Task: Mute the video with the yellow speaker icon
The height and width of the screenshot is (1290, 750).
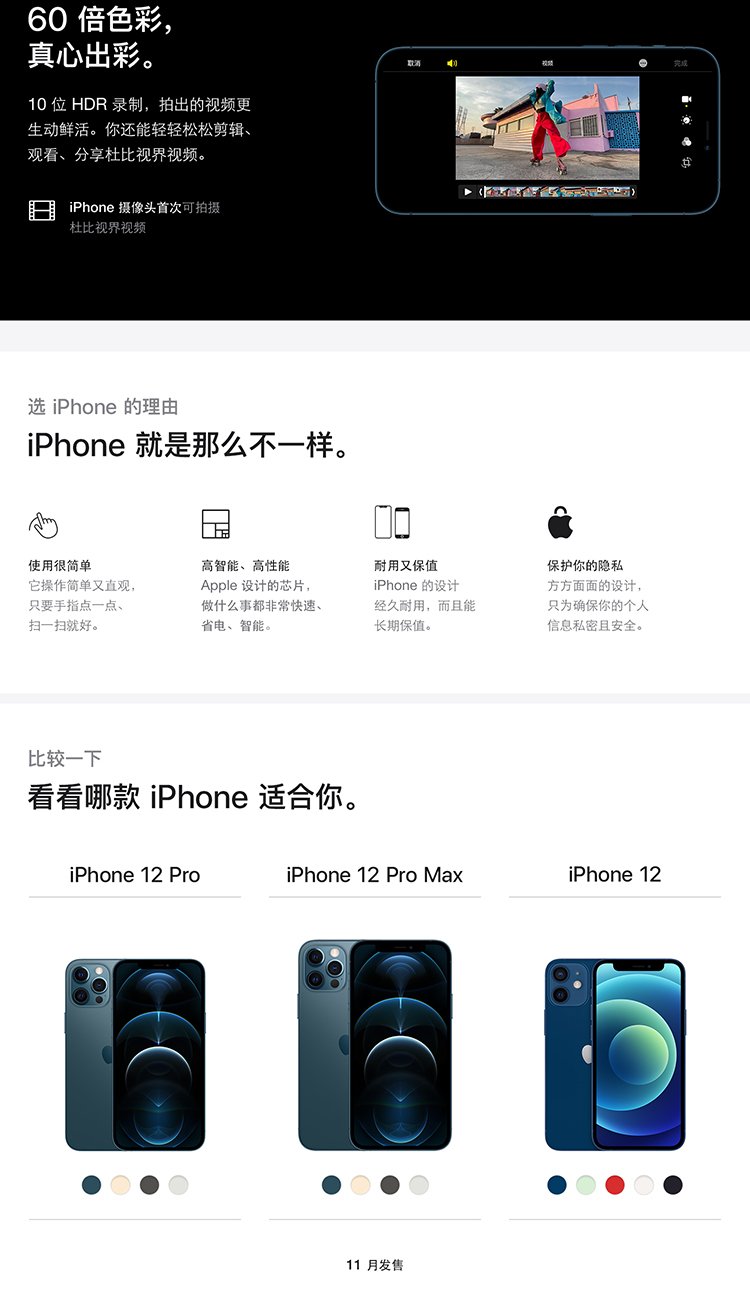Action: click(x=451, y=62)
